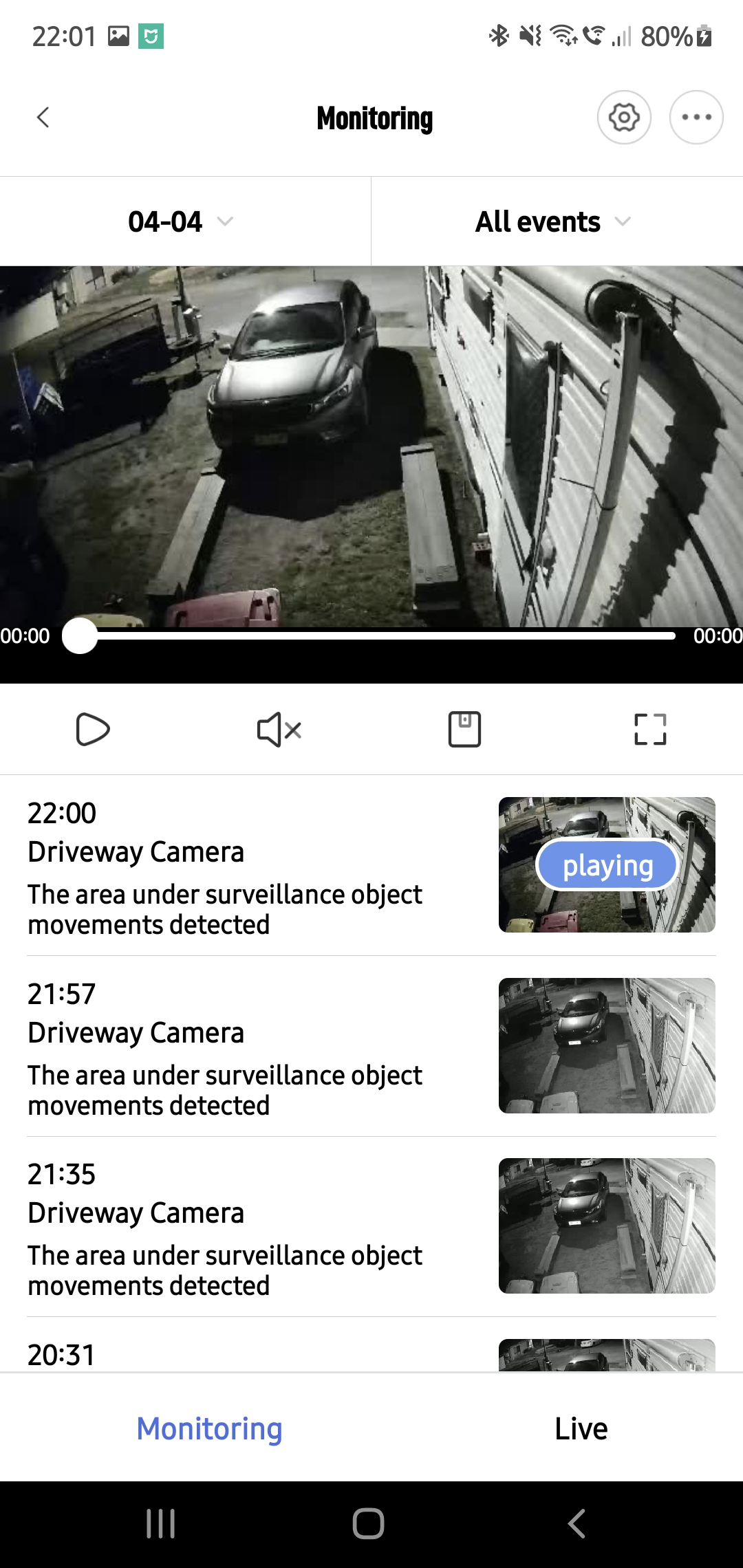Switch to the Live tab
Viewport: 743px width, 1568px height.
point(581,1428)
